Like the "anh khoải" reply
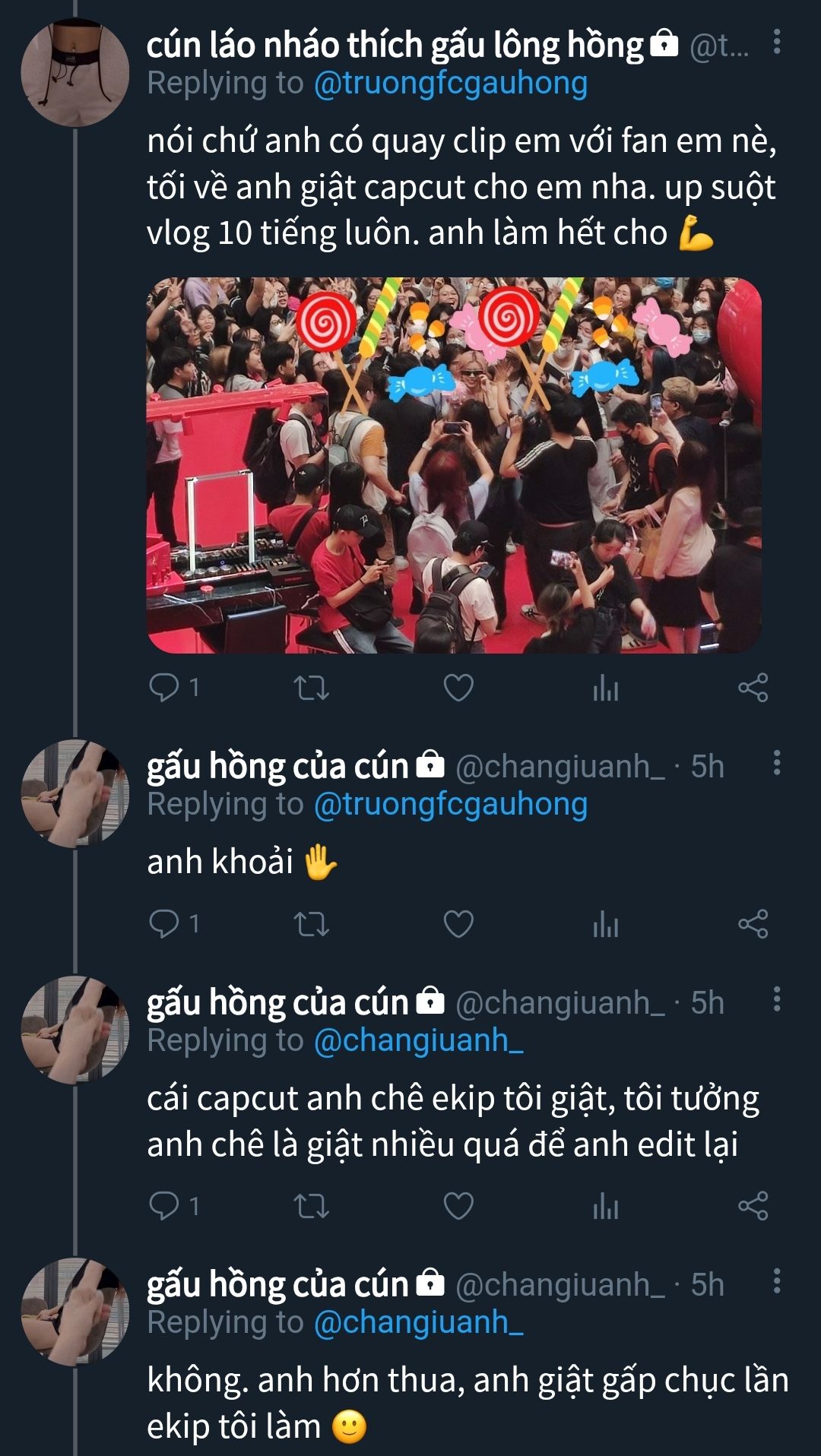 (458, 924)
